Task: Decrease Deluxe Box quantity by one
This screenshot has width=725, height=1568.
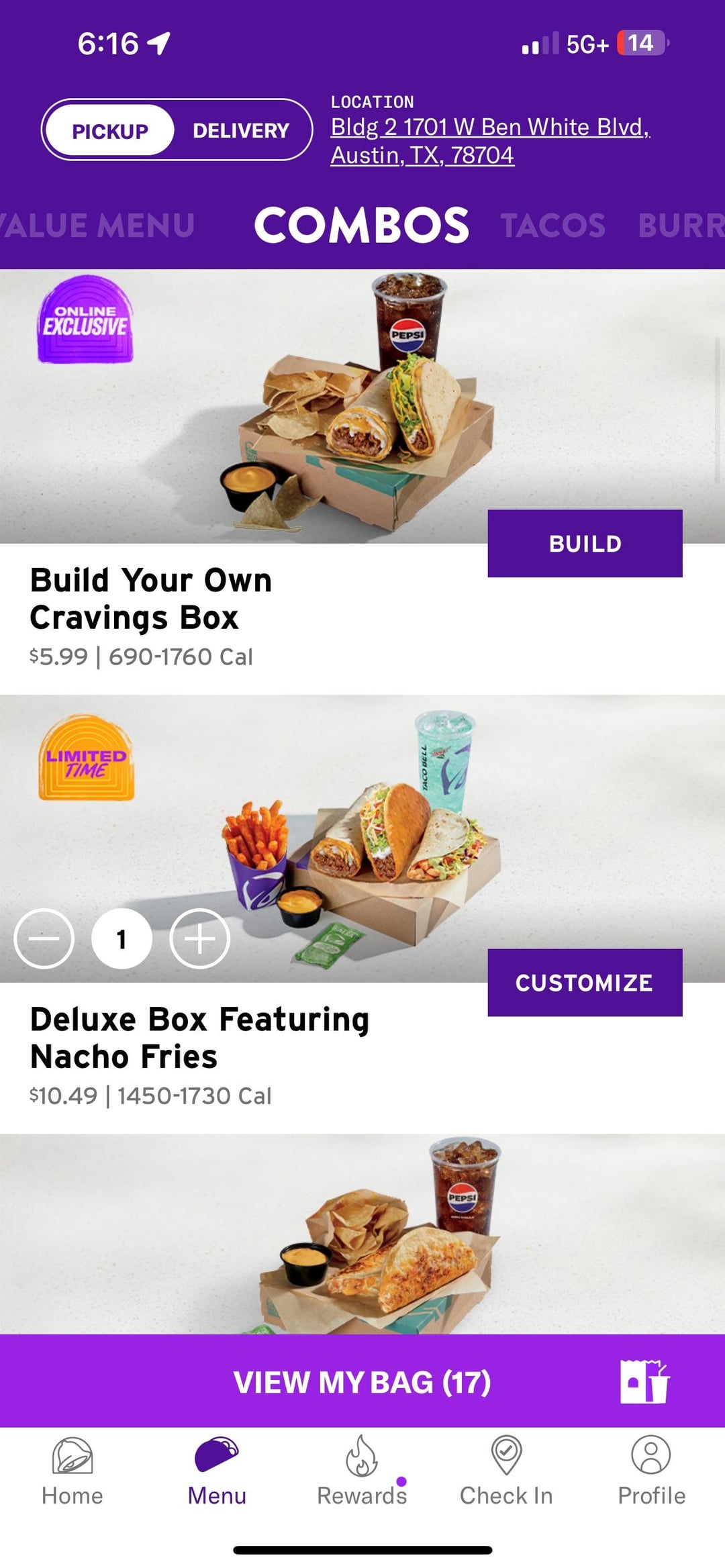Action: [44, 938]
